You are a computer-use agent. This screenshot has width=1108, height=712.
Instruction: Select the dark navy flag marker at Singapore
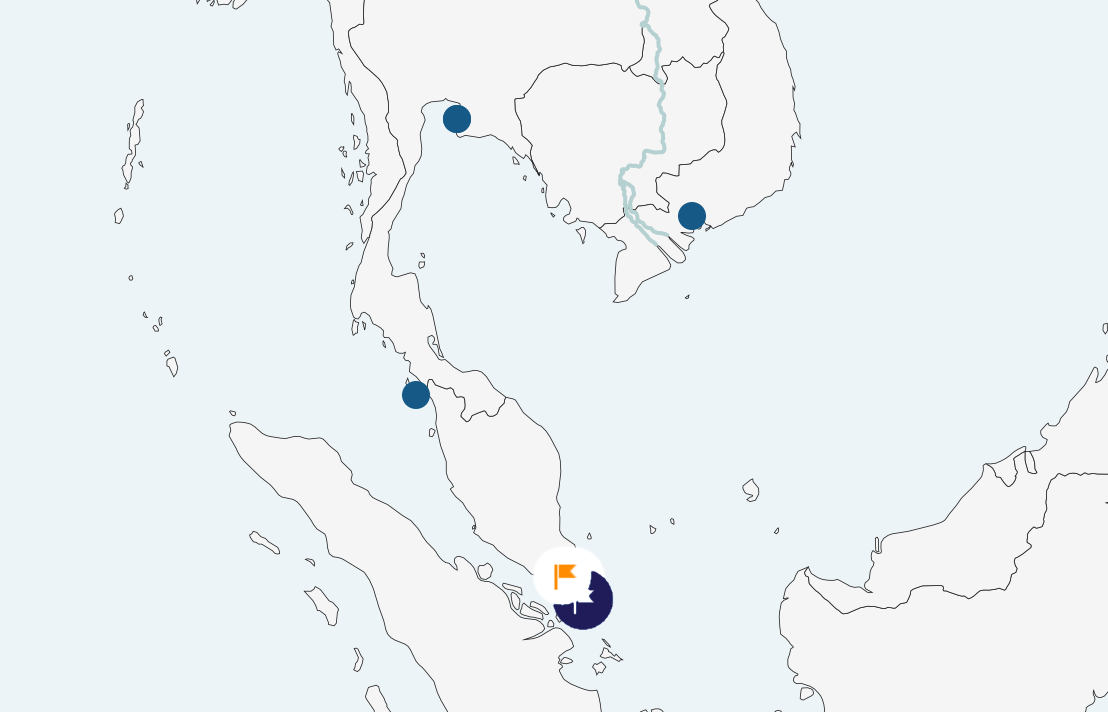(594, 610)
